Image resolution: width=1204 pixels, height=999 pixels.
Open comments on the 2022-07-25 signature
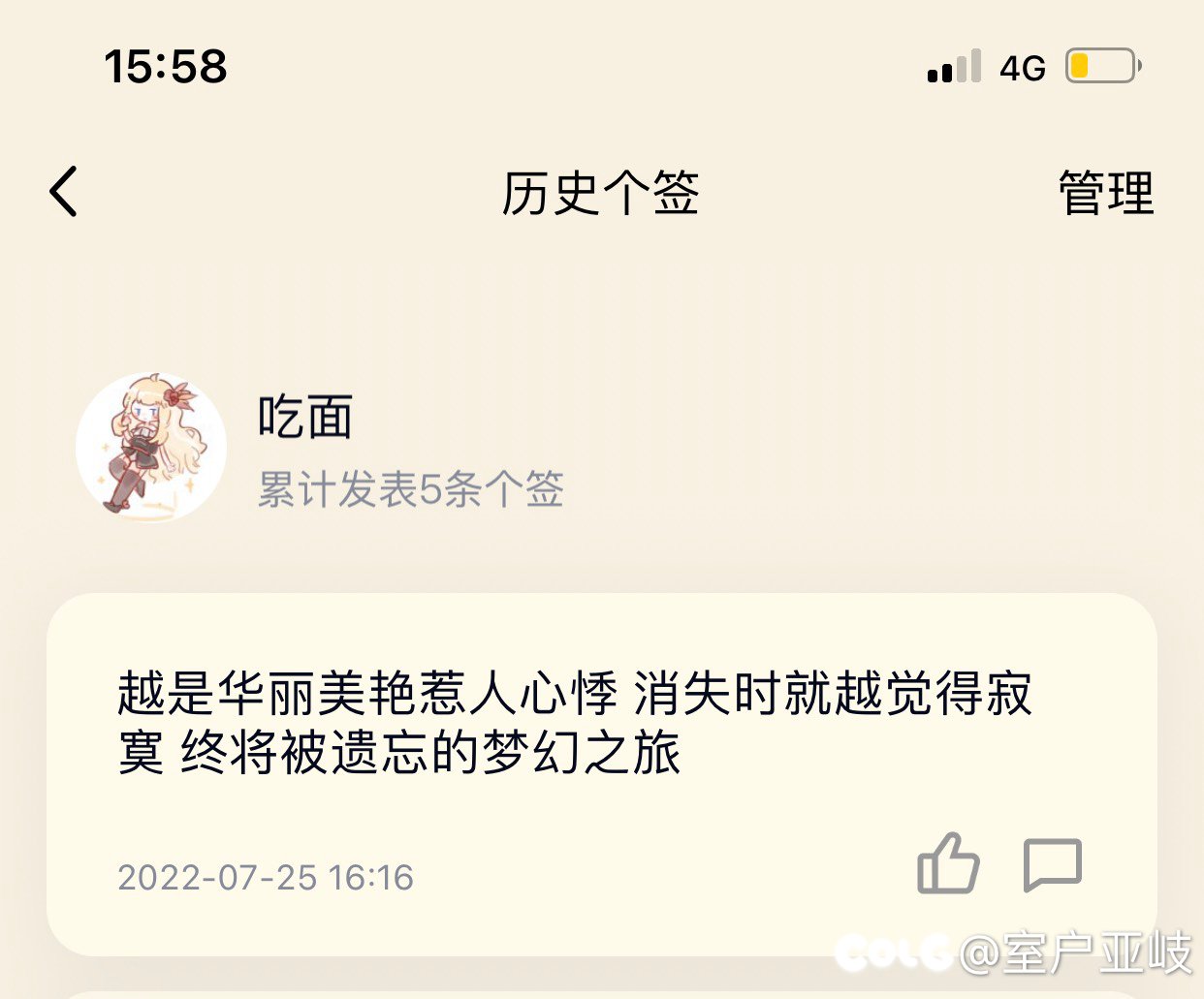click(1052, 863)
